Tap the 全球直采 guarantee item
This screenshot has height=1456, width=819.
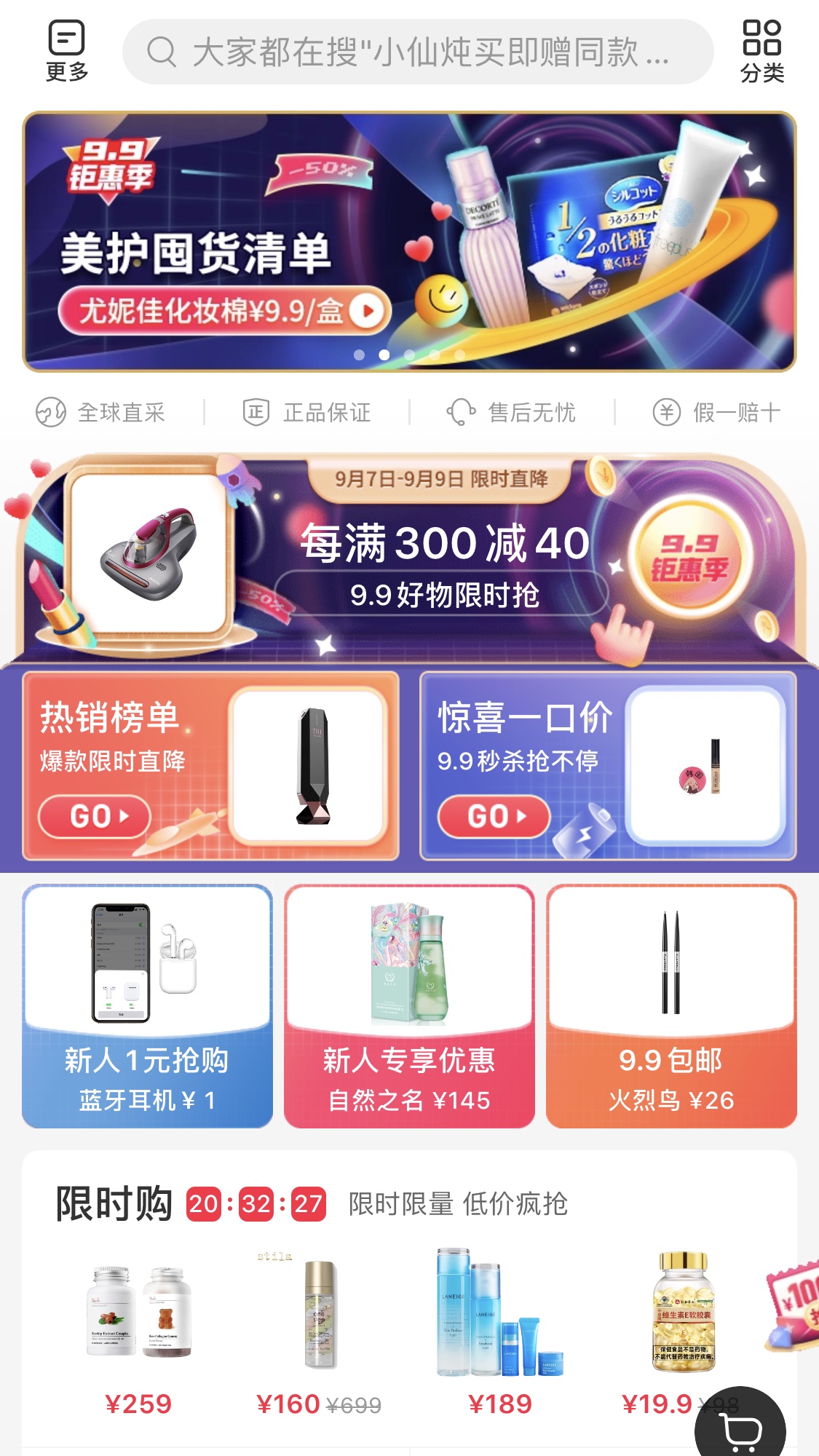100,413
